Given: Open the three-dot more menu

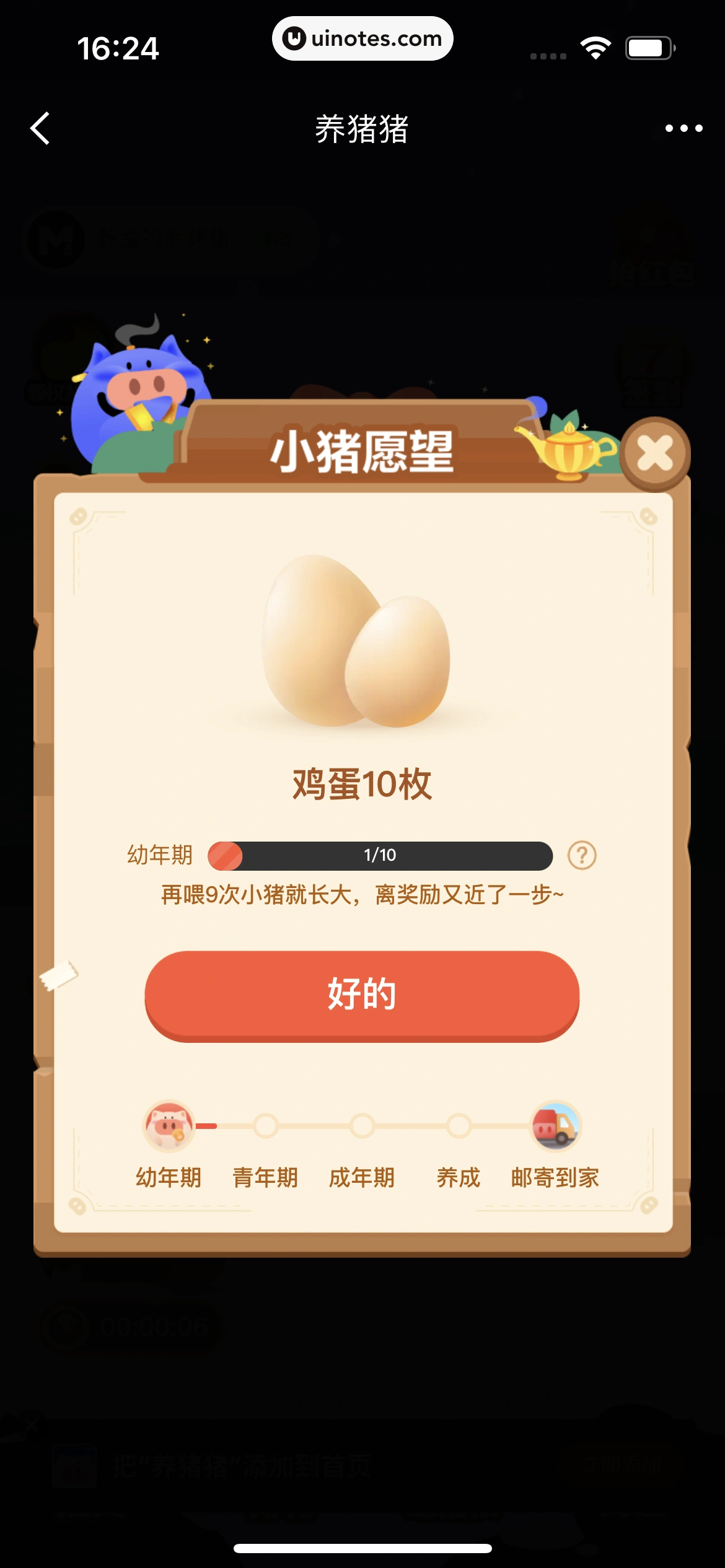Looking at the screenshot, I should [683, 129].
